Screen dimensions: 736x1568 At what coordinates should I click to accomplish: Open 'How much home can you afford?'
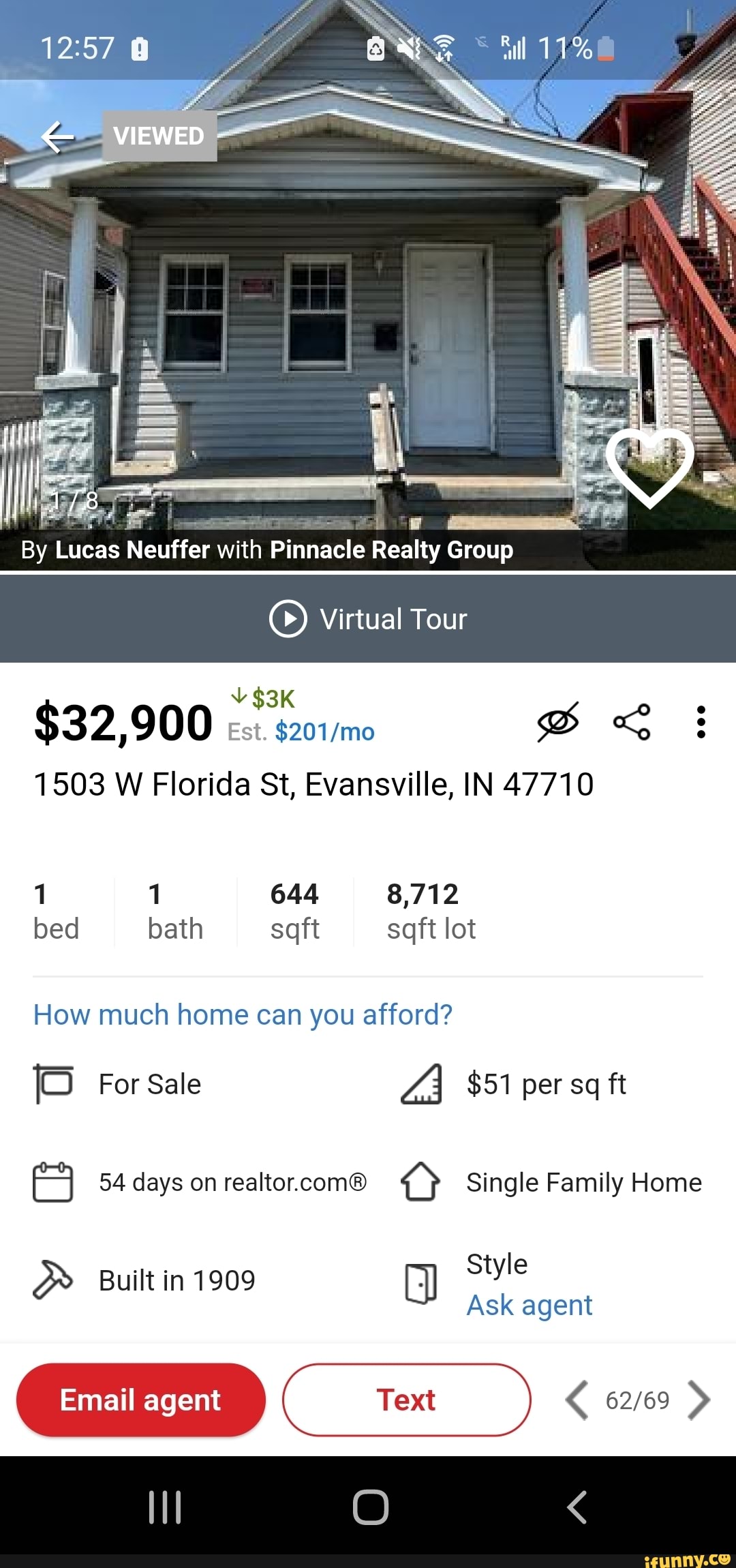(243, 1014)
